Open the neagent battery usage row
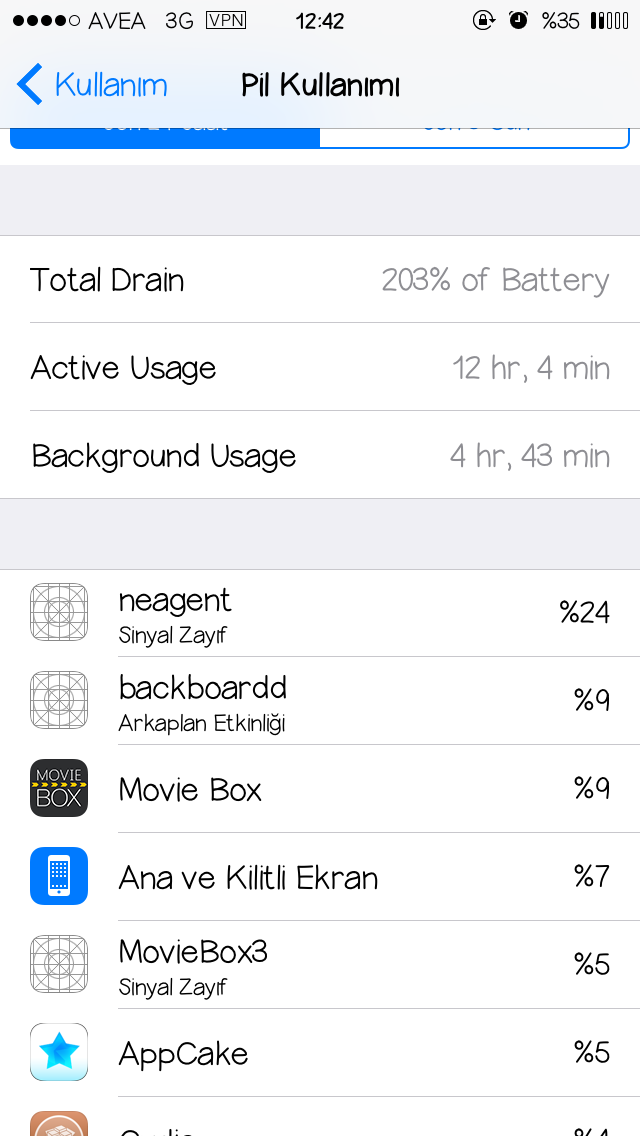Screen dimensions: 640x1136 [x=320, y=614]
